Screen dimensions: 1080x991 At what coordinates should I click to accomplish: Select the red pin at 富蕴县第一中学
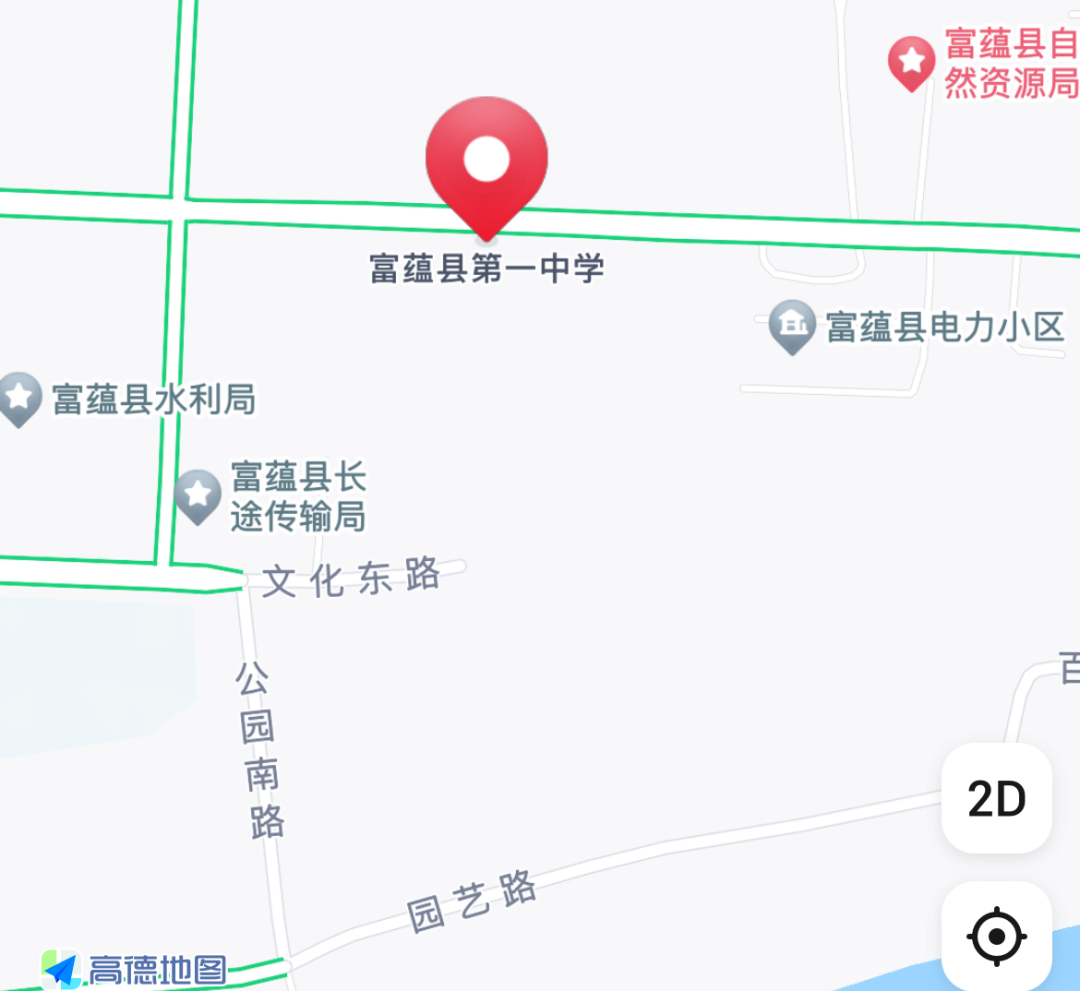coord(487,165)
